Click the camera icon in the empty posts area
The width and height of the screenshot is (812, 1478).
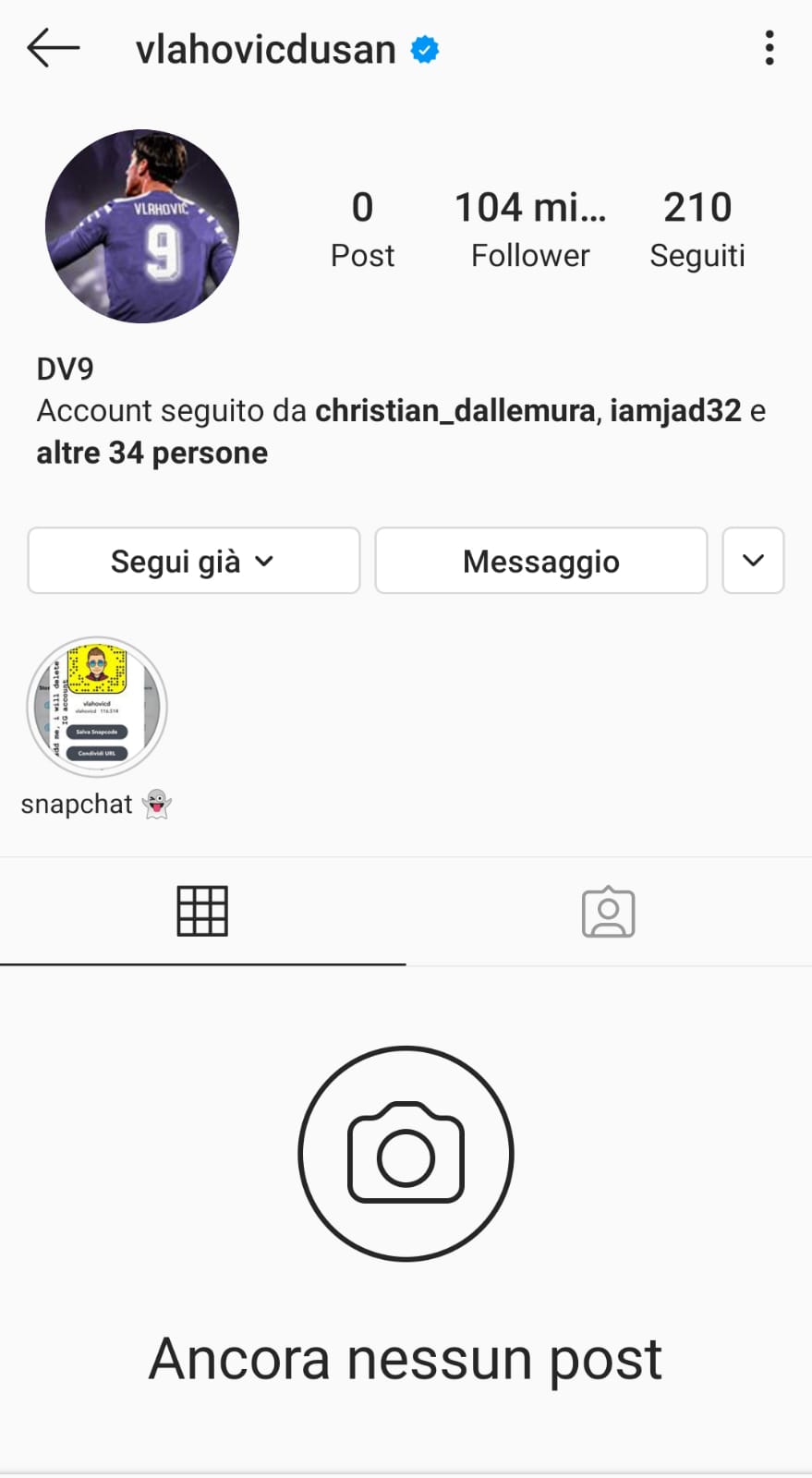(405, 1153)
